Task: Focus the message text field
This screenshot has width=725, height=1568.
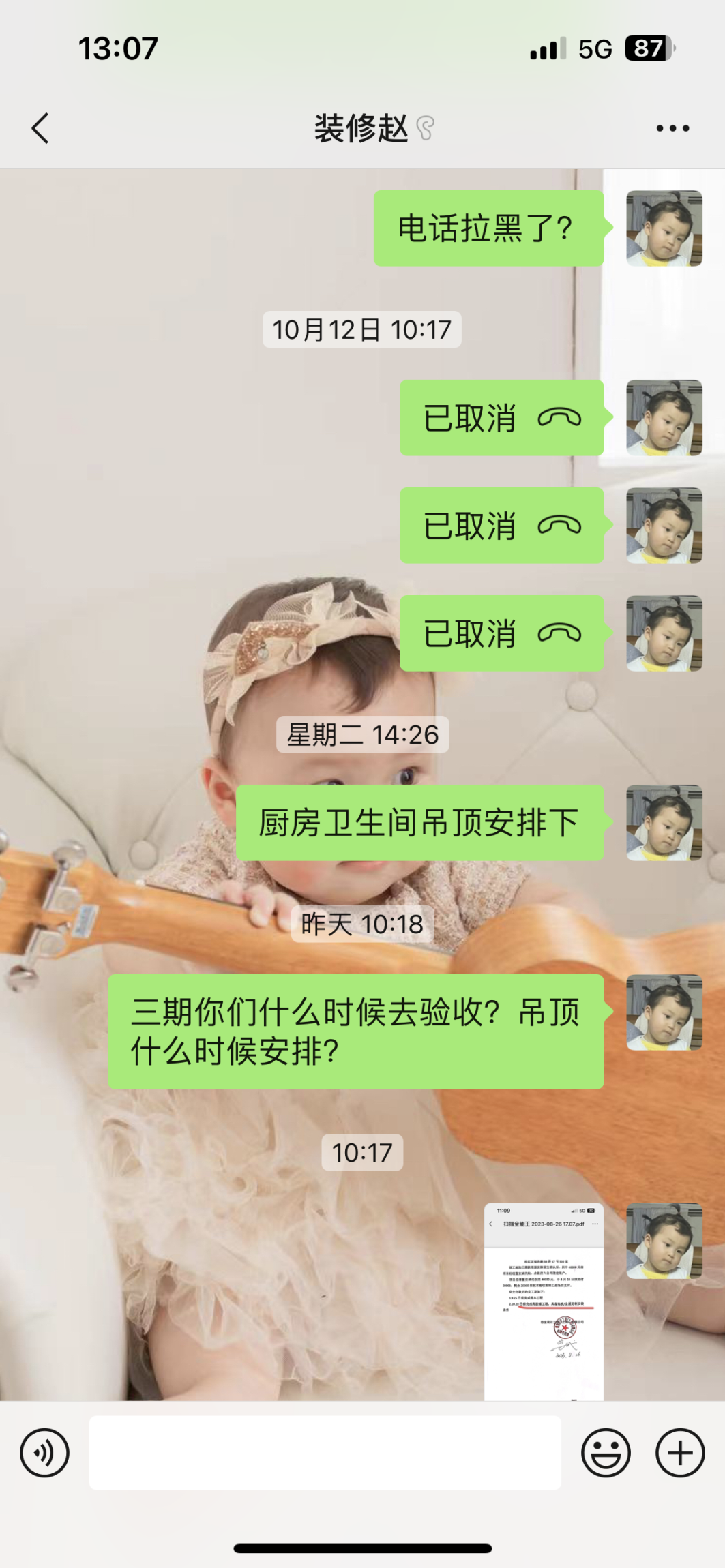Action: pos(325,1453)
